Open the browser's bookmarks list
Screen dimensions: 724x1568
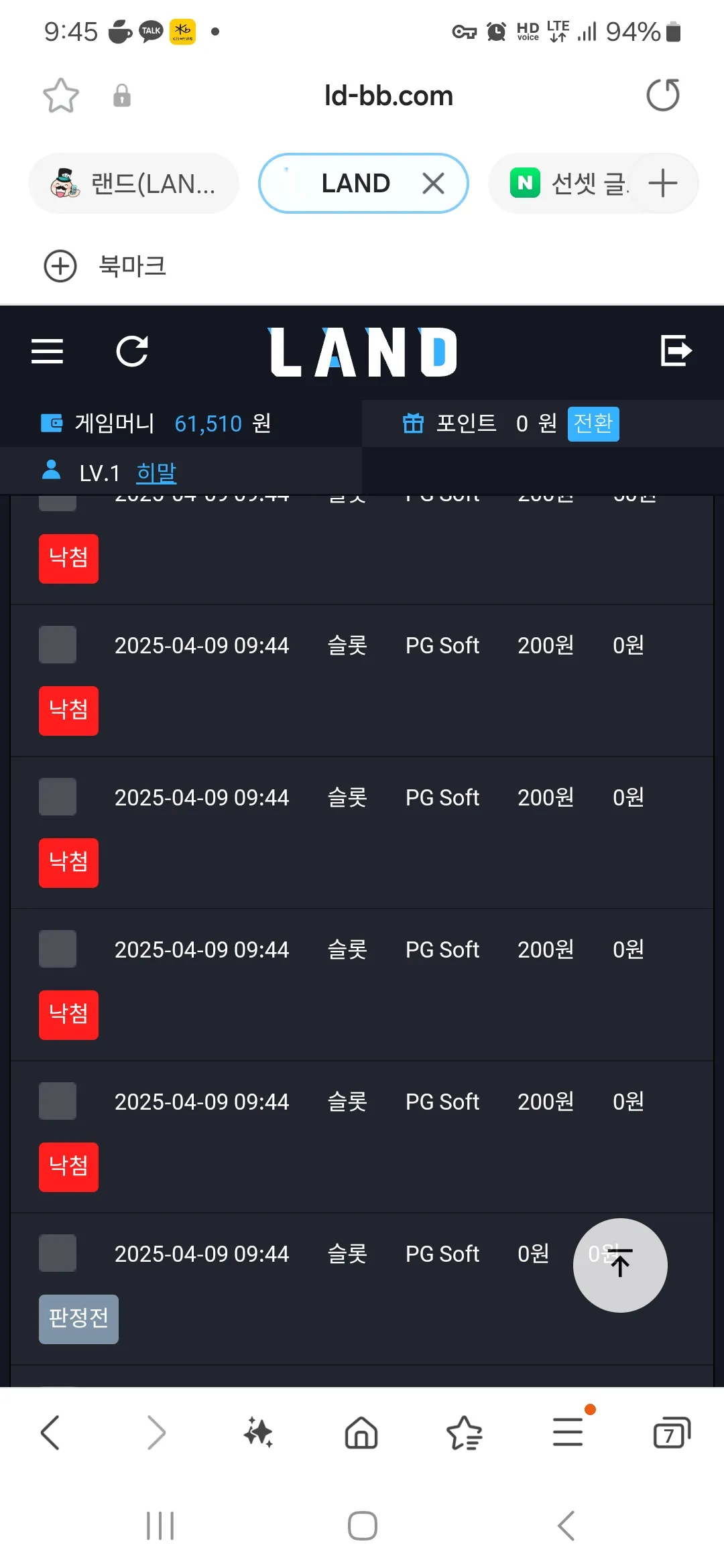coord(464,1433)
